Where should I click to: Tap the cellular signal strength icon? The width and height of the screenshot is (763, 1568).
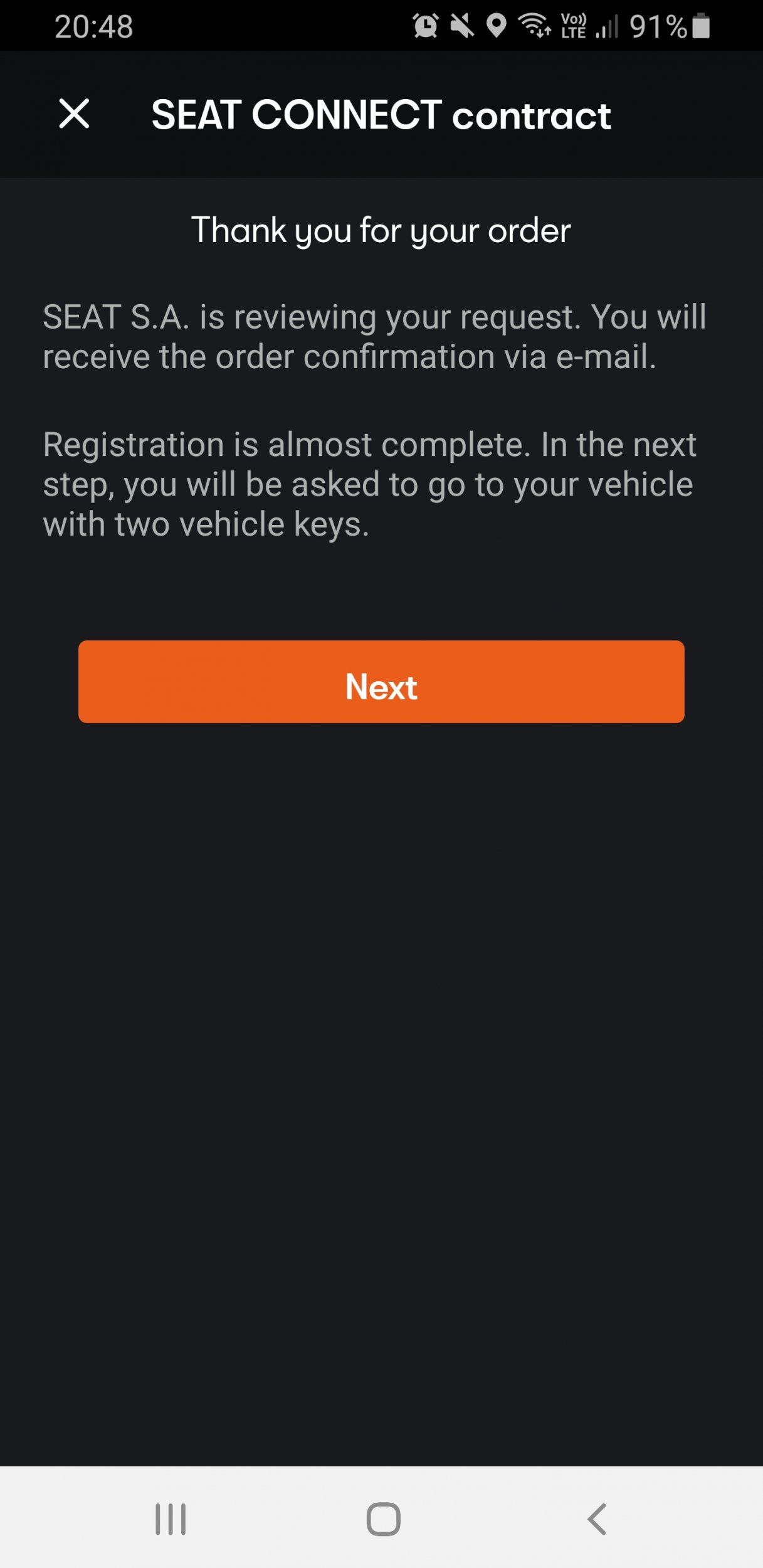606,27
